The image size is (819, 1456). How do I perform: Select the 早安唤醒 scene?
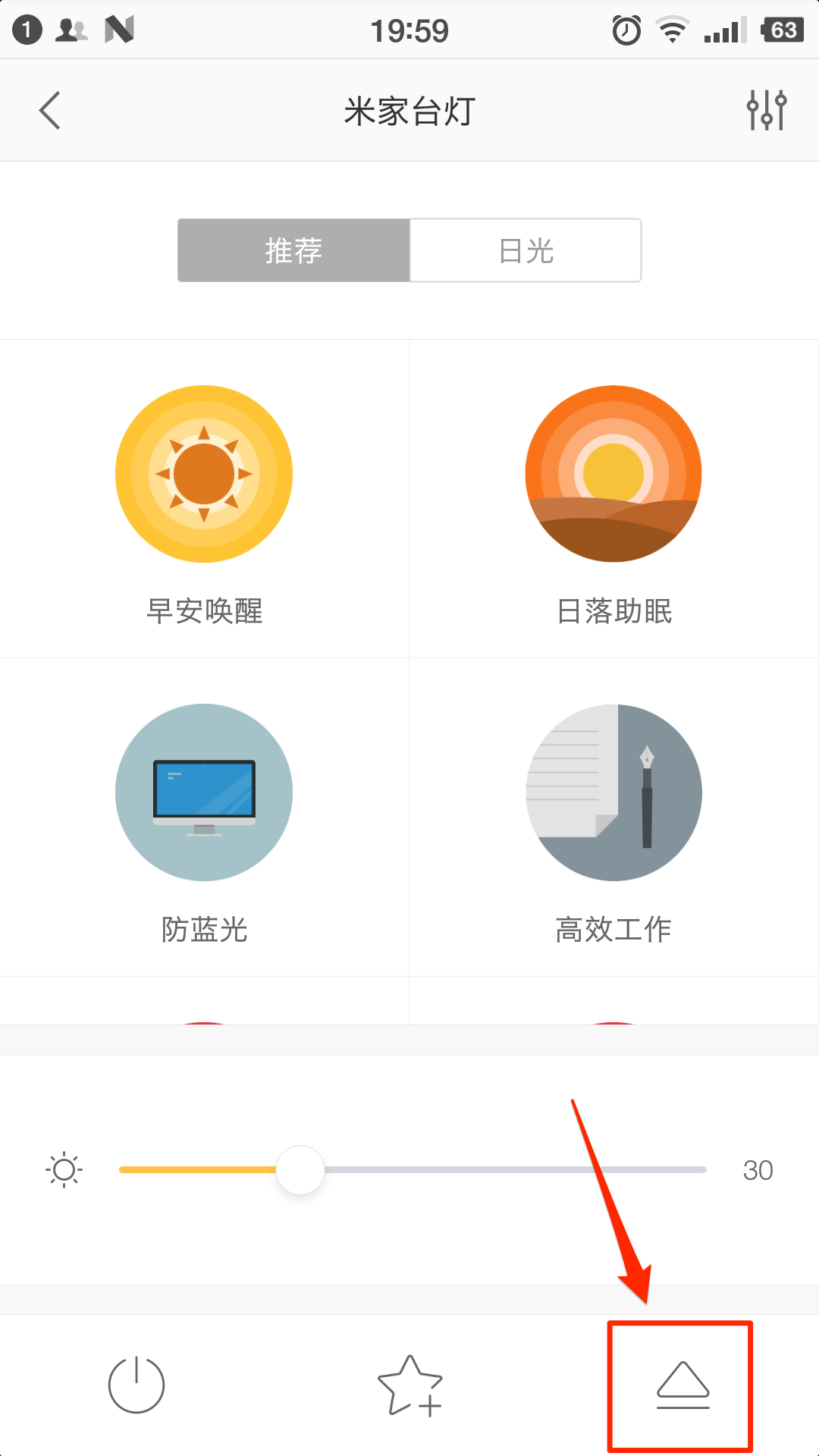[x=204, y=499]
